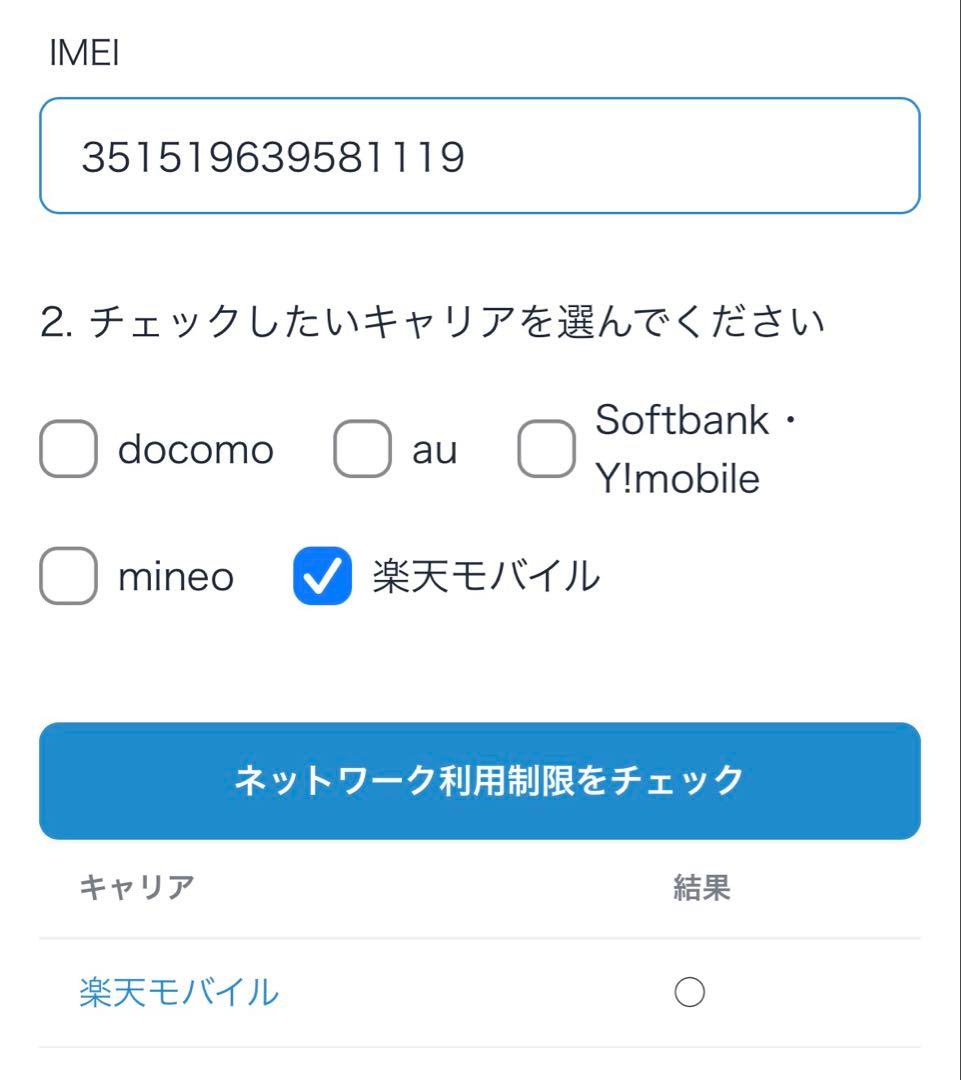Check the au carrier option
The height and width of the screenshot is (1080, 961).
point(360,449)
